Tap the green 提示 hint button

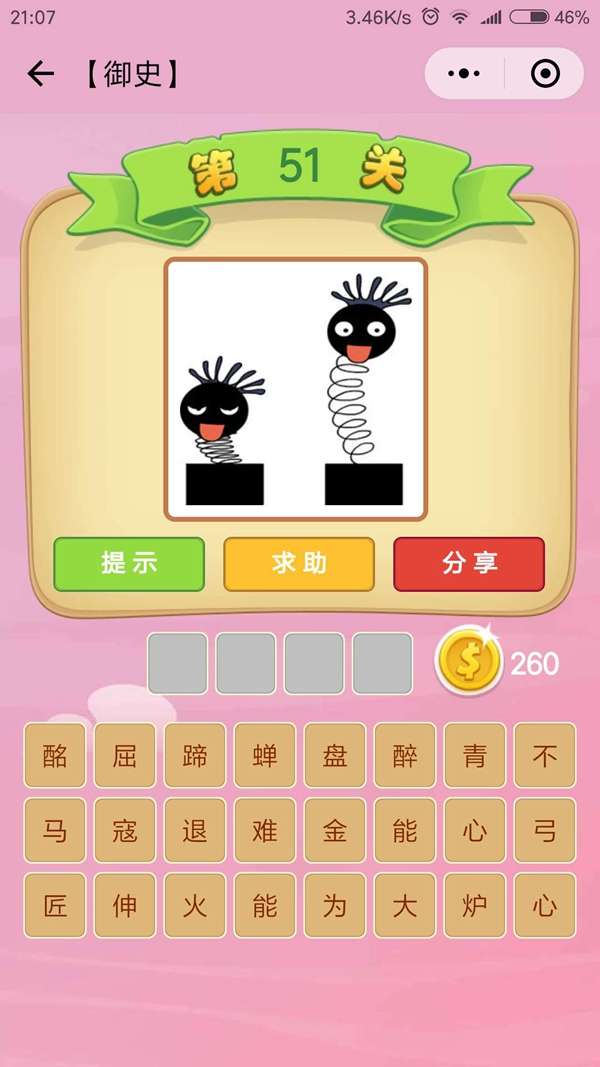point(129,563)
